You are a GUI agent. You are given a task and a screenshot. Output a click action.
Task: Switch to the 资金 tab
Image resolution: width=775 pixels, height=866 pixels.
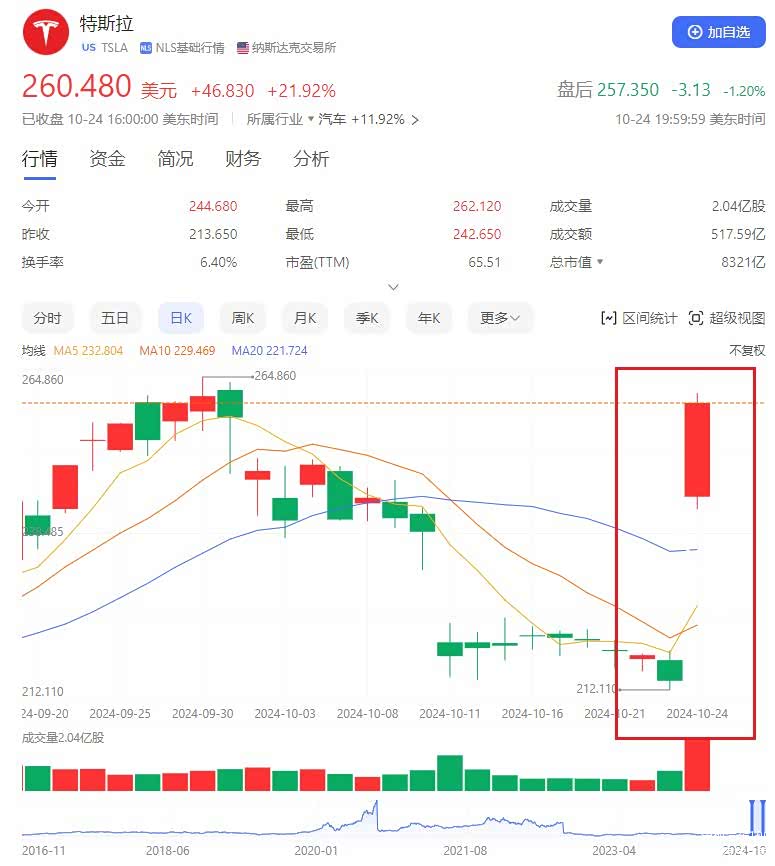pyautogui.click(x=107, y=159)
